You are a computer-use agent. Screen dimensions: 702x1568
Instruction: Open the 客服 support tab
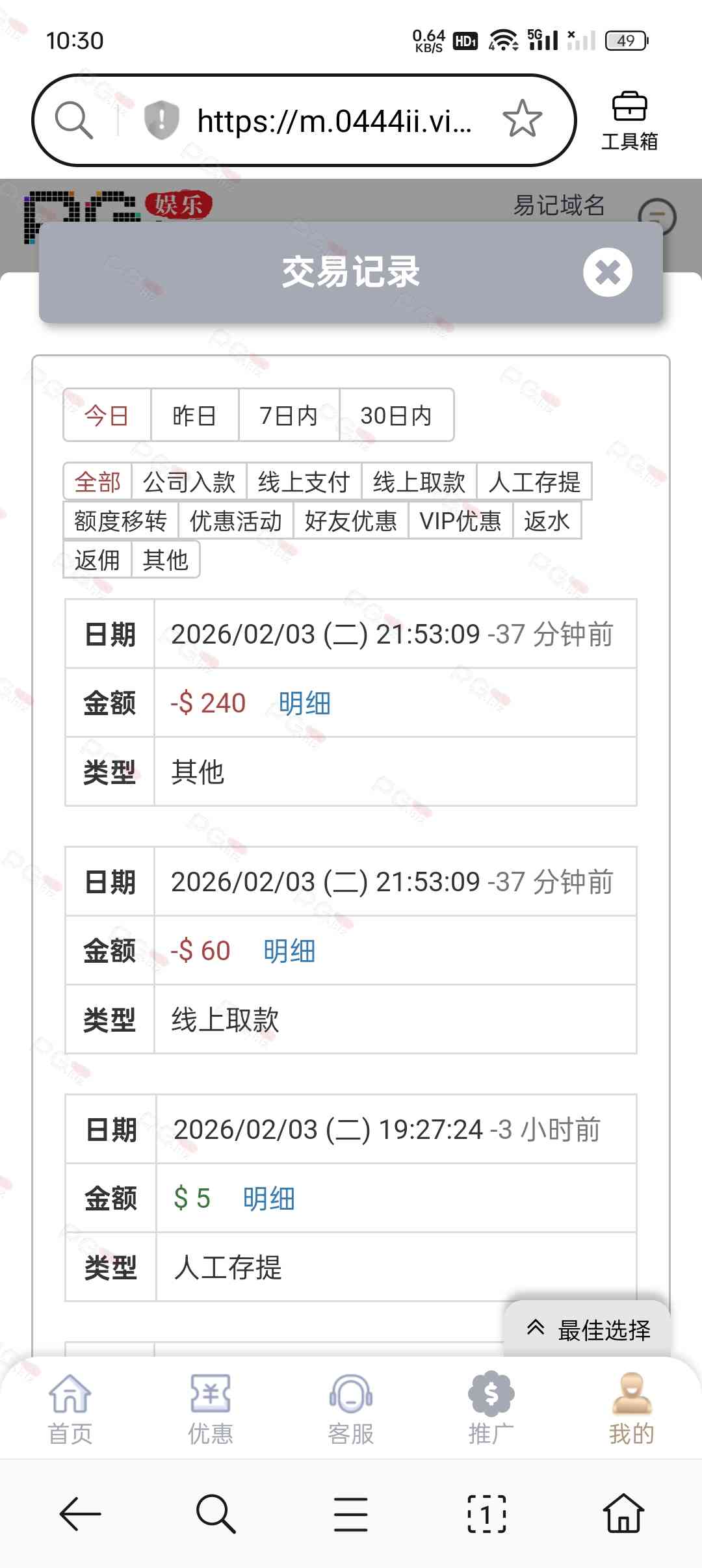click(x=350, y=1408)
